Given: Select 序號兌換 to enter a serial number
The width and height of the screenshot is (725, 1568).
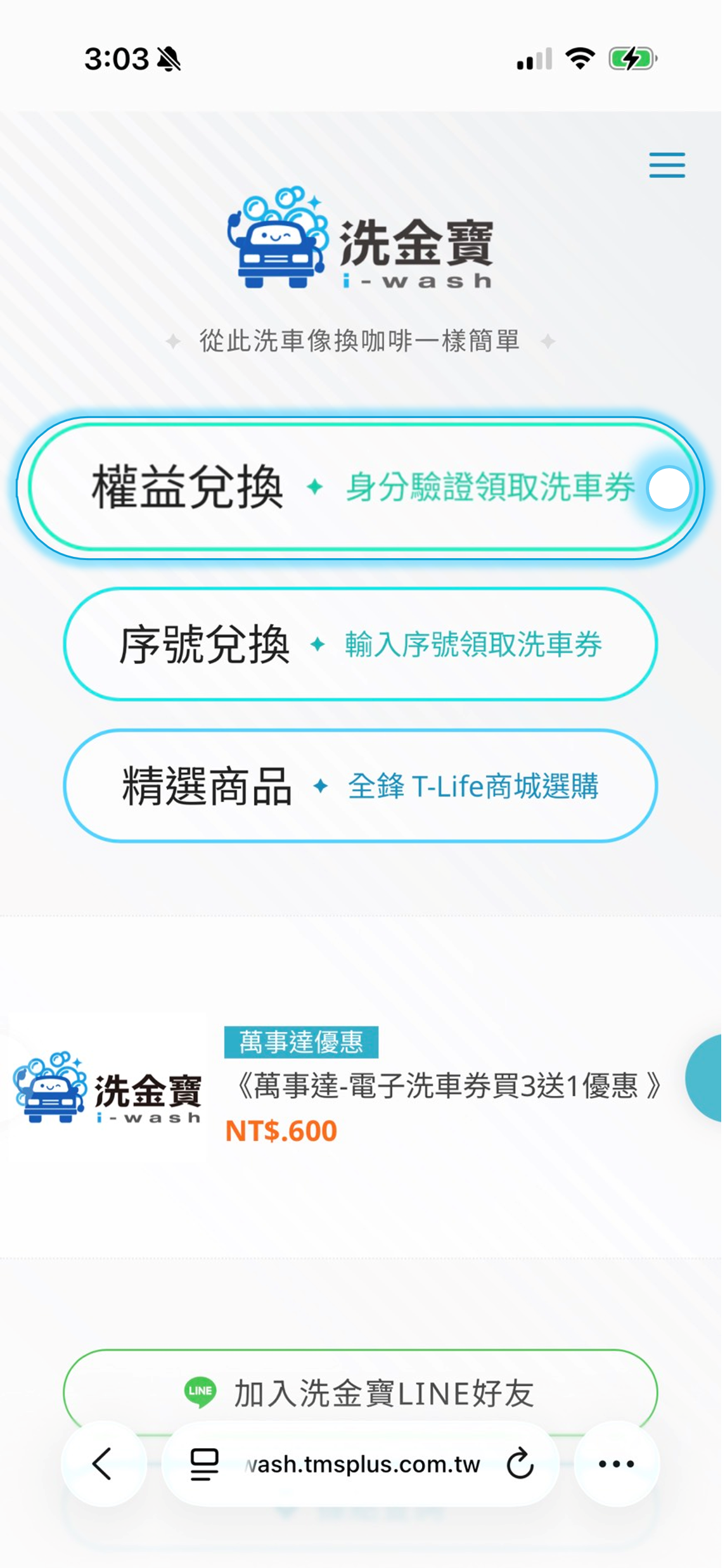Looking at the screenshot, I should 360,644.
